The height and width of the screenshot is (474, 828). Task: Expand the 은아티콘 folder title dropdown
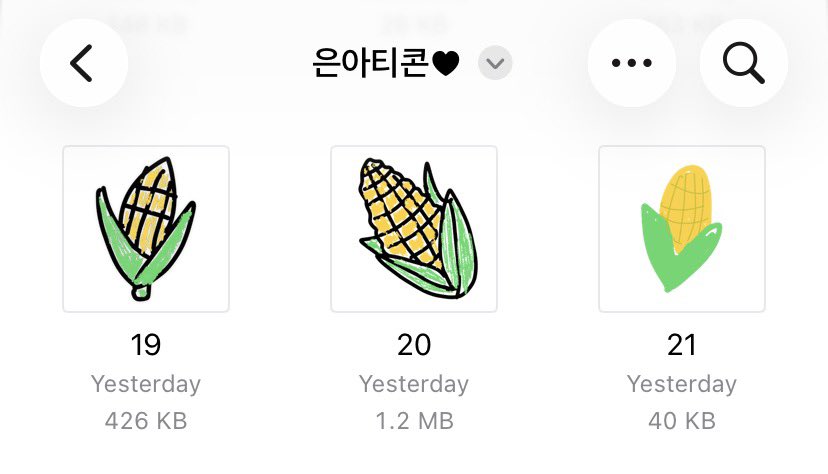click(x=495, y=64)
